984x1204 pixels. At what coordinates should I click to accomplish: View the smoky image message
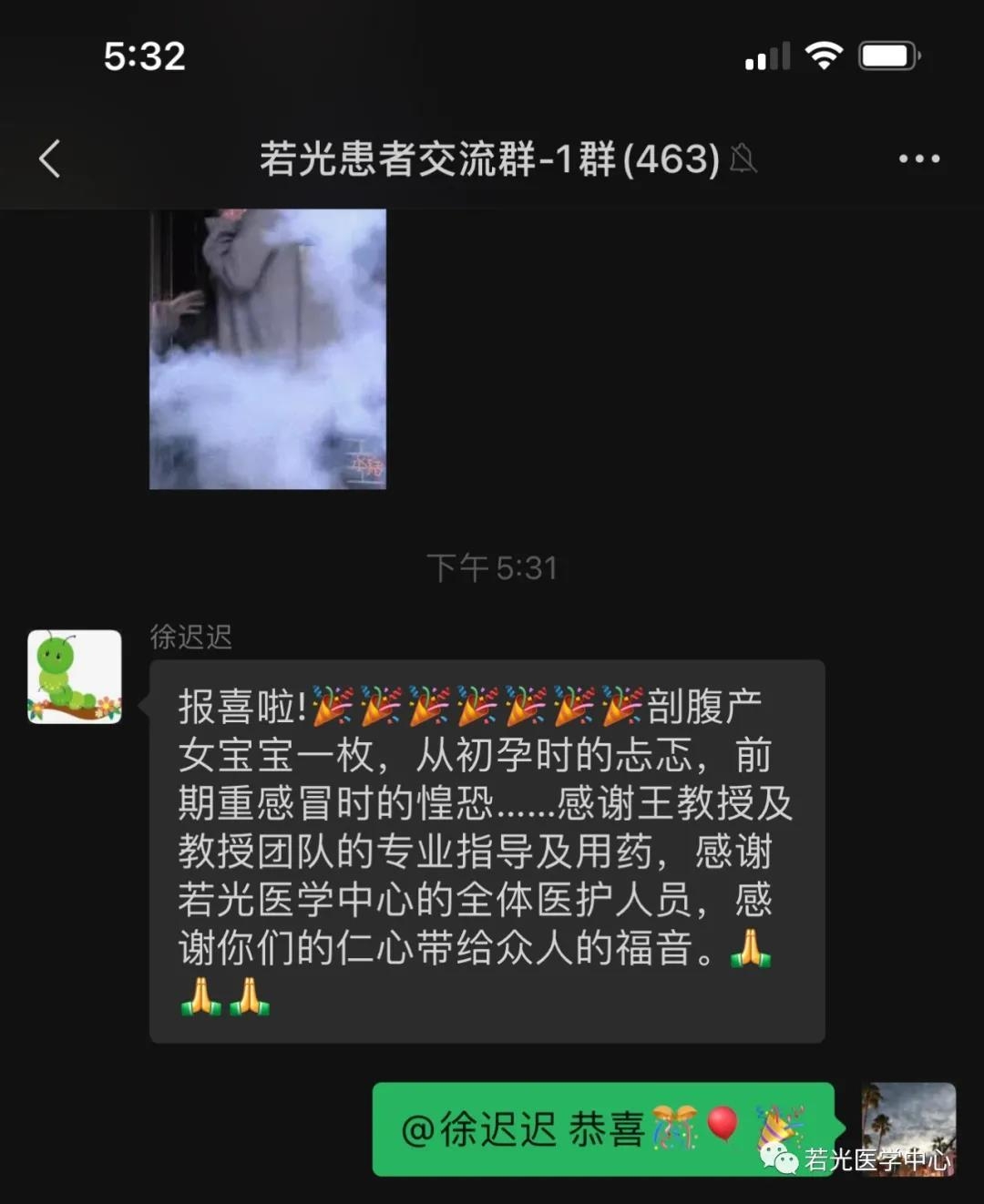click(267, 349)
